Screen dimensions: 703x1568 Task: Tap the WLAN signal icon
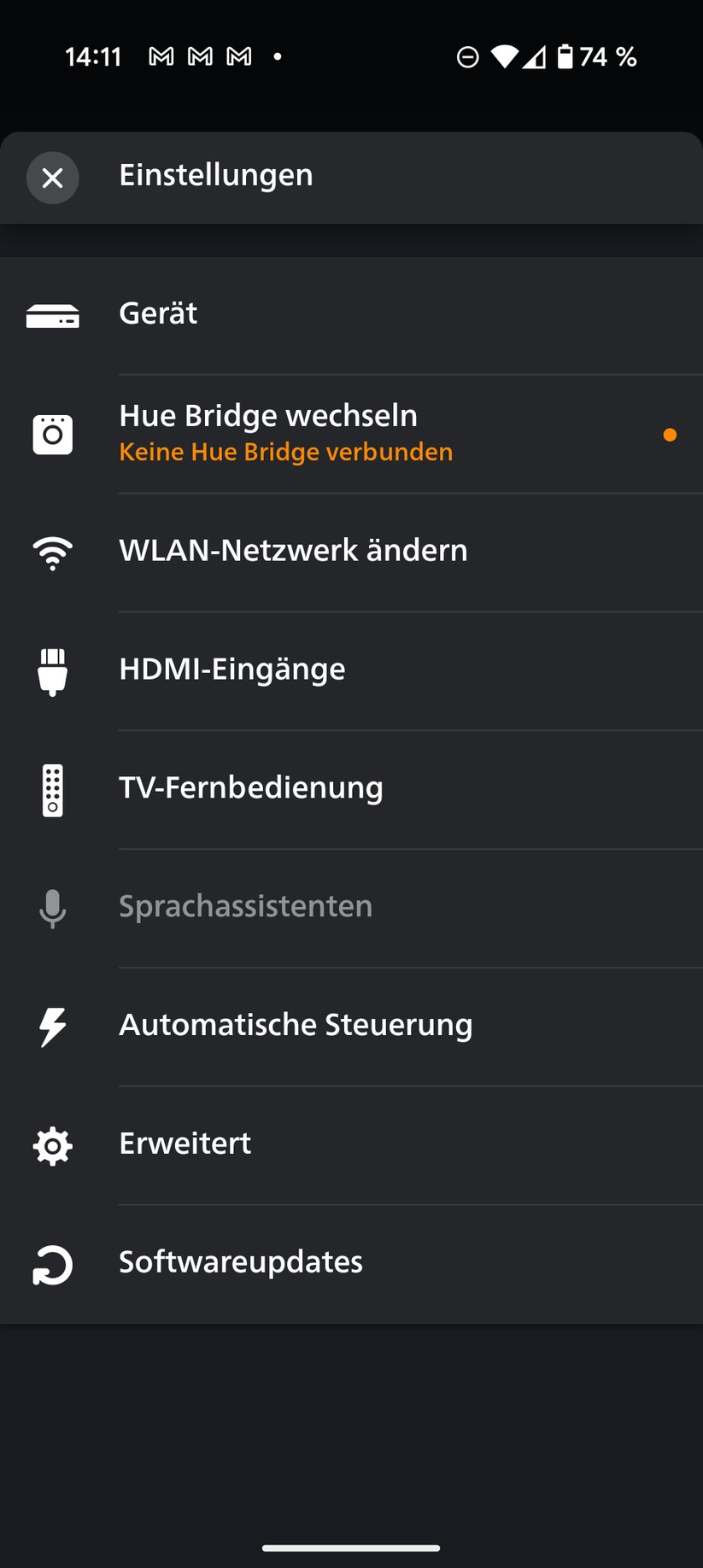click(52, 553)
